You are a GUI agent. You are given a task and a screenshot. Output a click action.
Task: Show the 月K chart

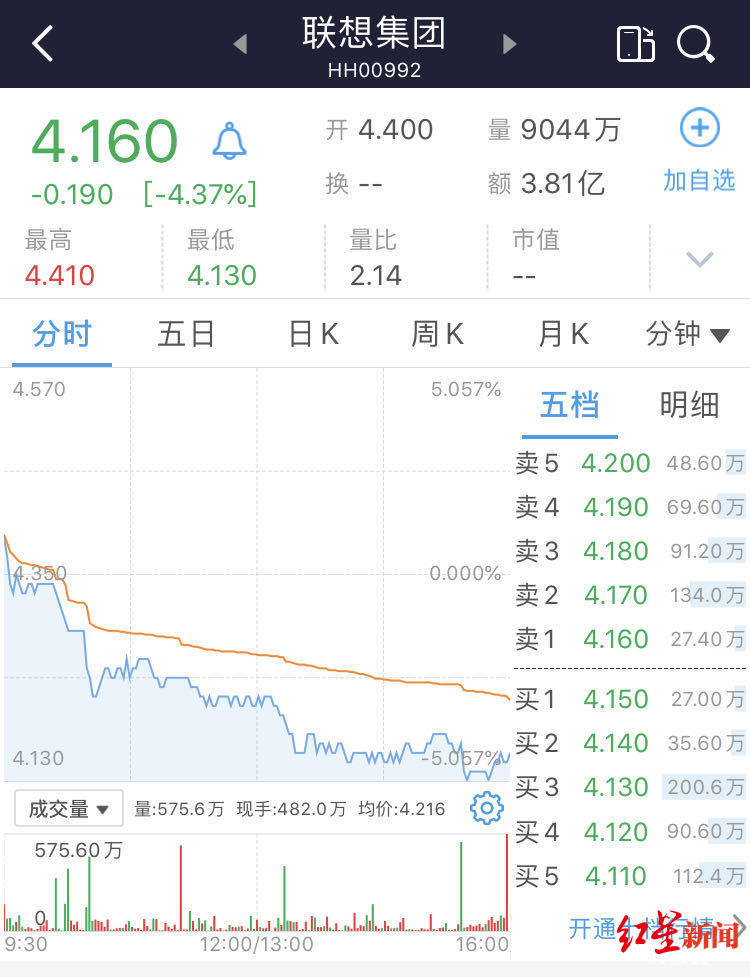point(563,334)
